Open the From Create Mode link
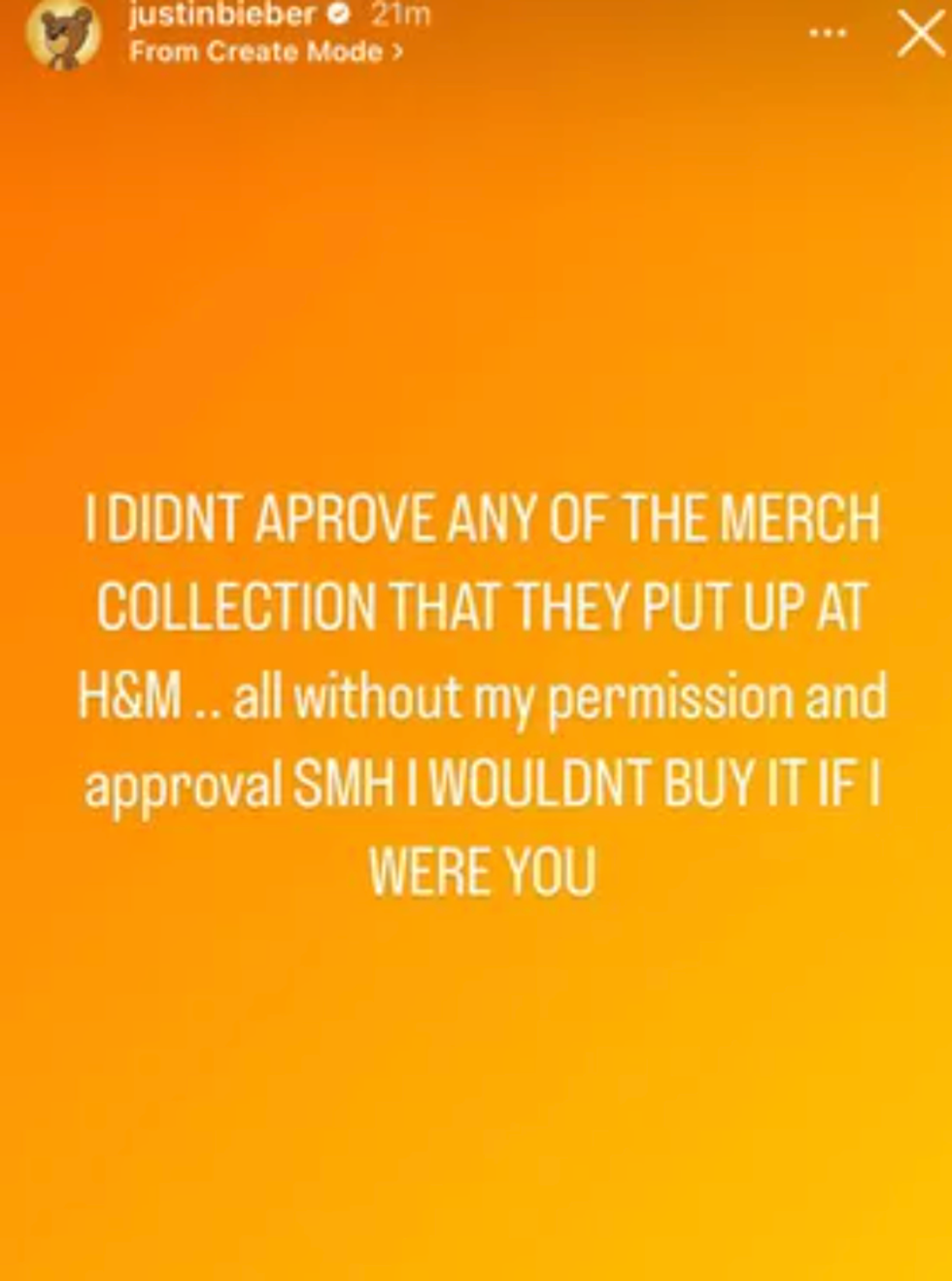The image size is (952, 1281). tap(265, 52)
